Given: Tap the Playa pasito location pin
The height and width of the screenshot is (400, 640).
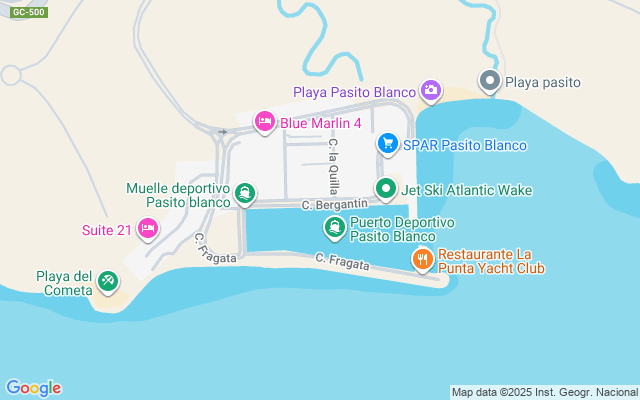Looking at the screenshot, I should pyautogui.click(x=489, y=80).
